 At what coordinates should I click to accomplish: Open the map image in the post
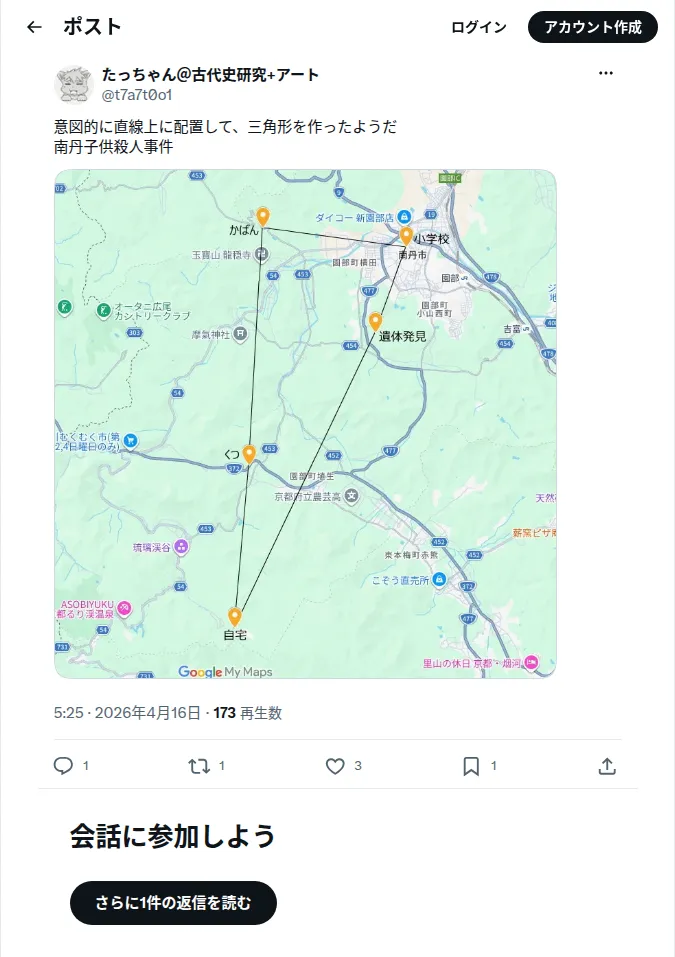305,424
